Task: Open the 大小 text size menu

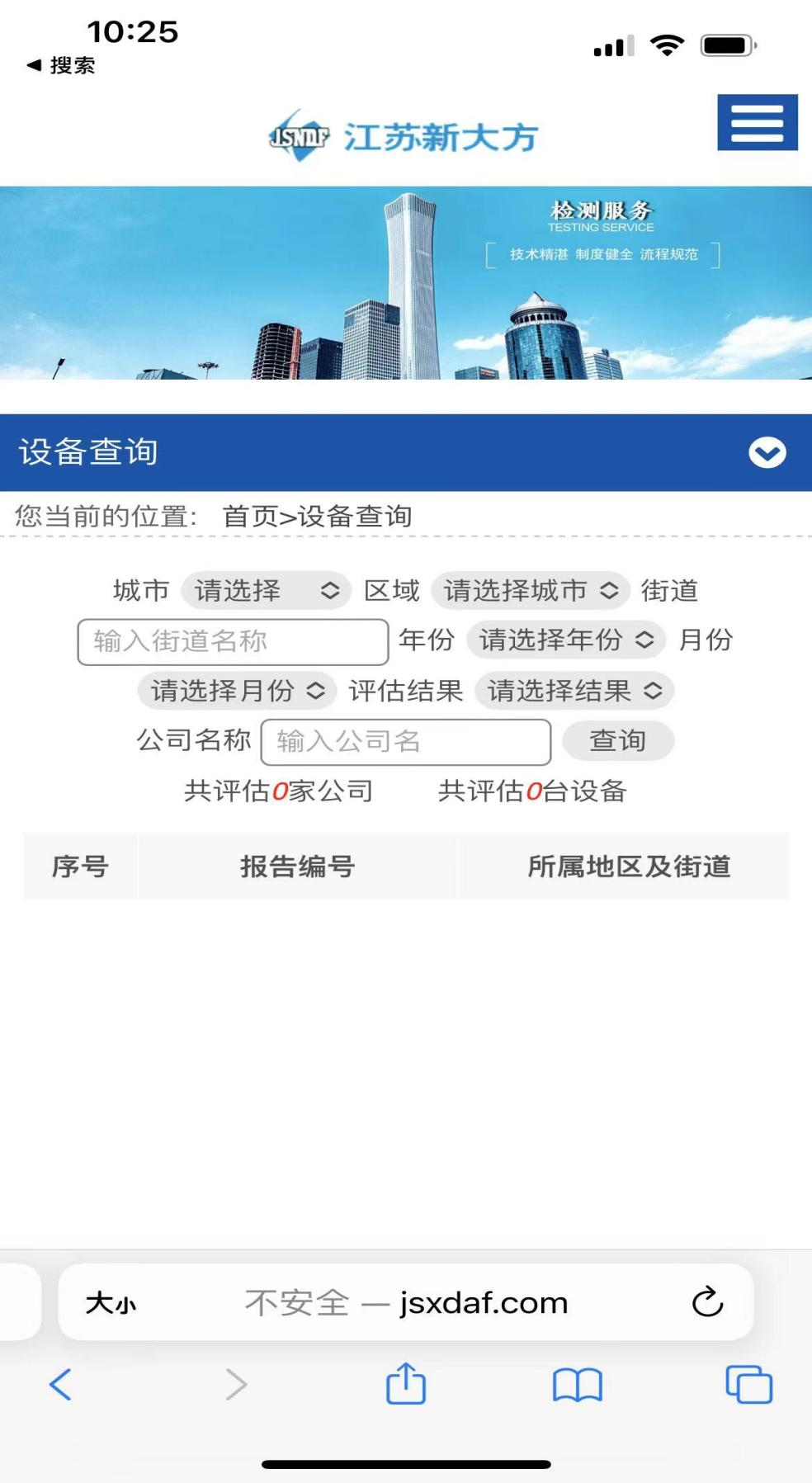Action: (x=111, y=1303)
